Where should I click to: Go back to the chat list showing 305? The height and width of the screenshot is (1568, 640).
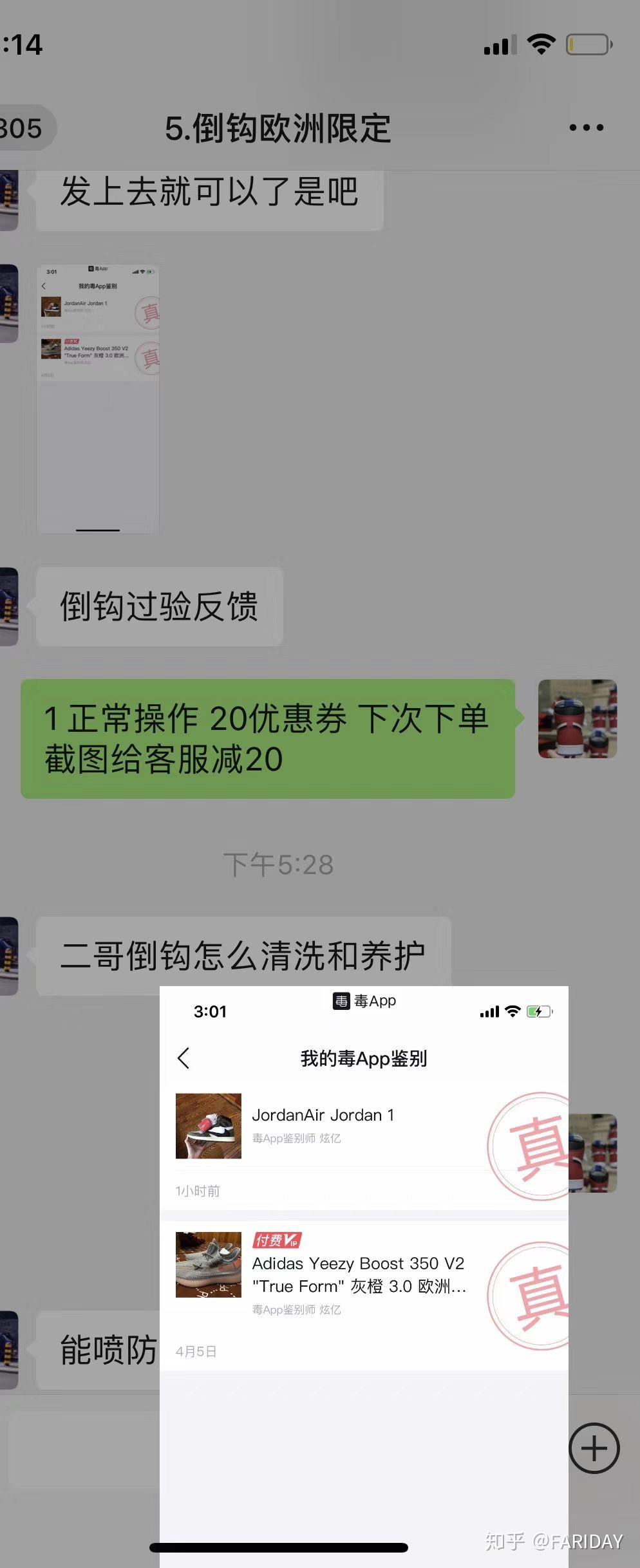click(x=23, y=128)
